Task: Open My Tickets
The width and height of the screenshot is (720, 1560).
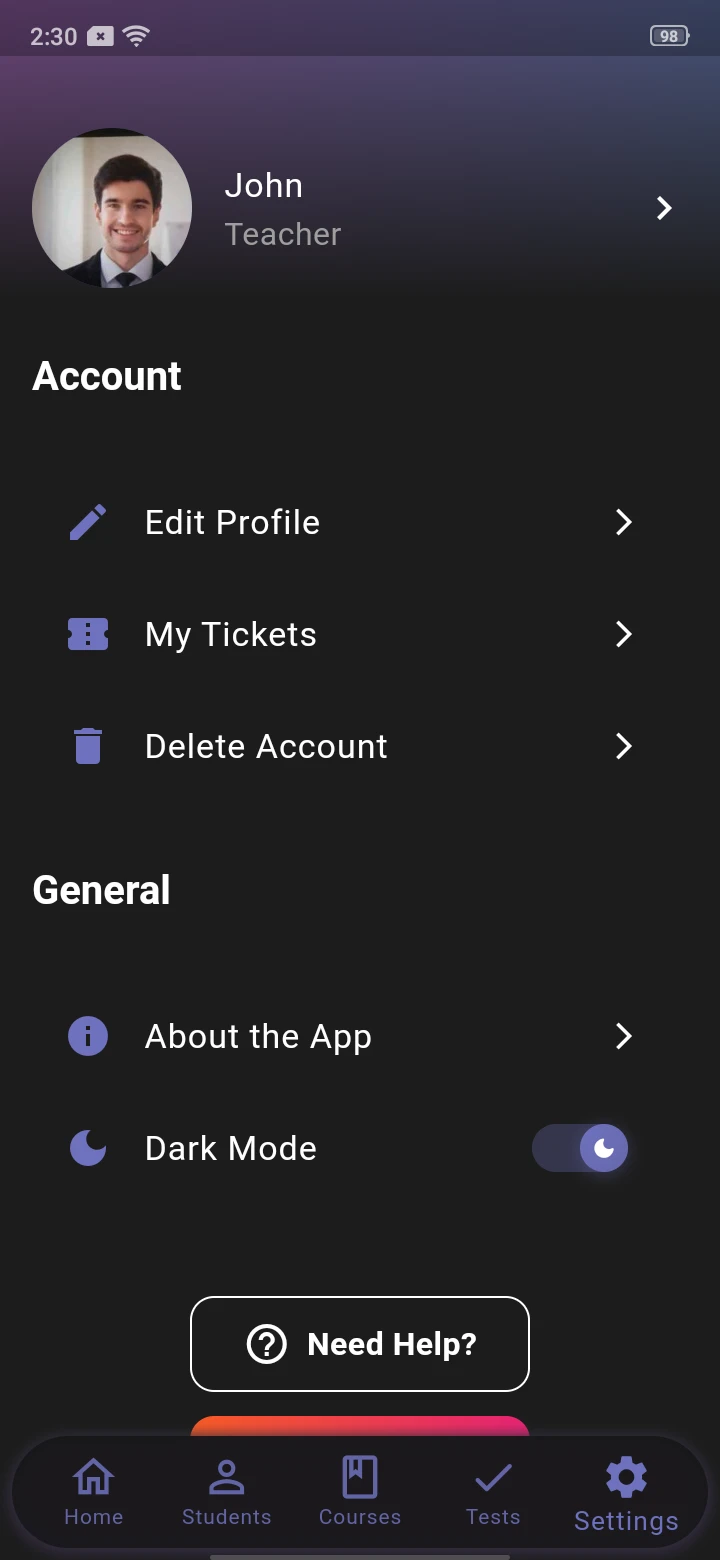Action: point(350,634)
